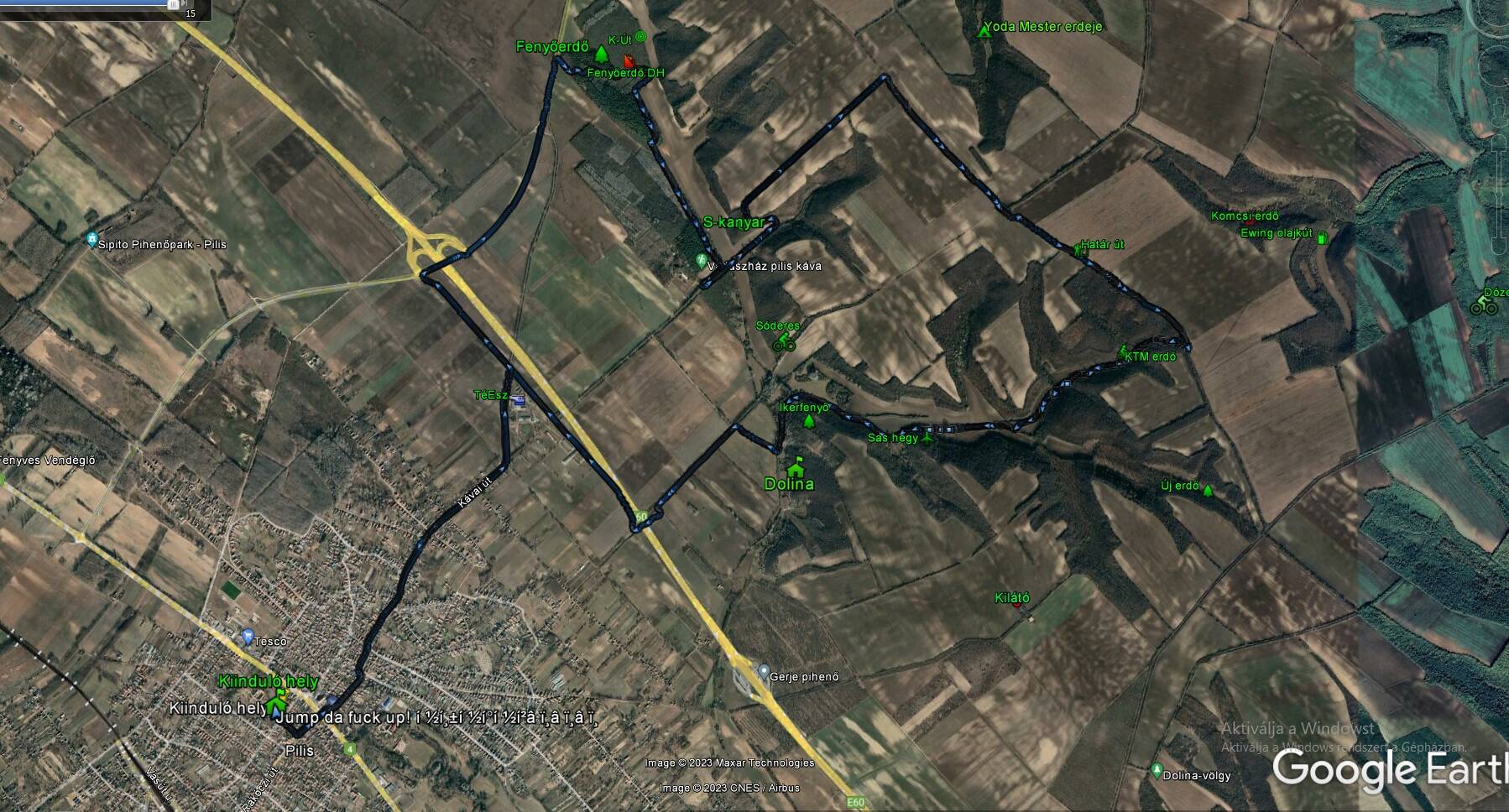Open the Ewing olajkút placemark
Screen dimensions: 1509x812
(x=1323, y=237)
